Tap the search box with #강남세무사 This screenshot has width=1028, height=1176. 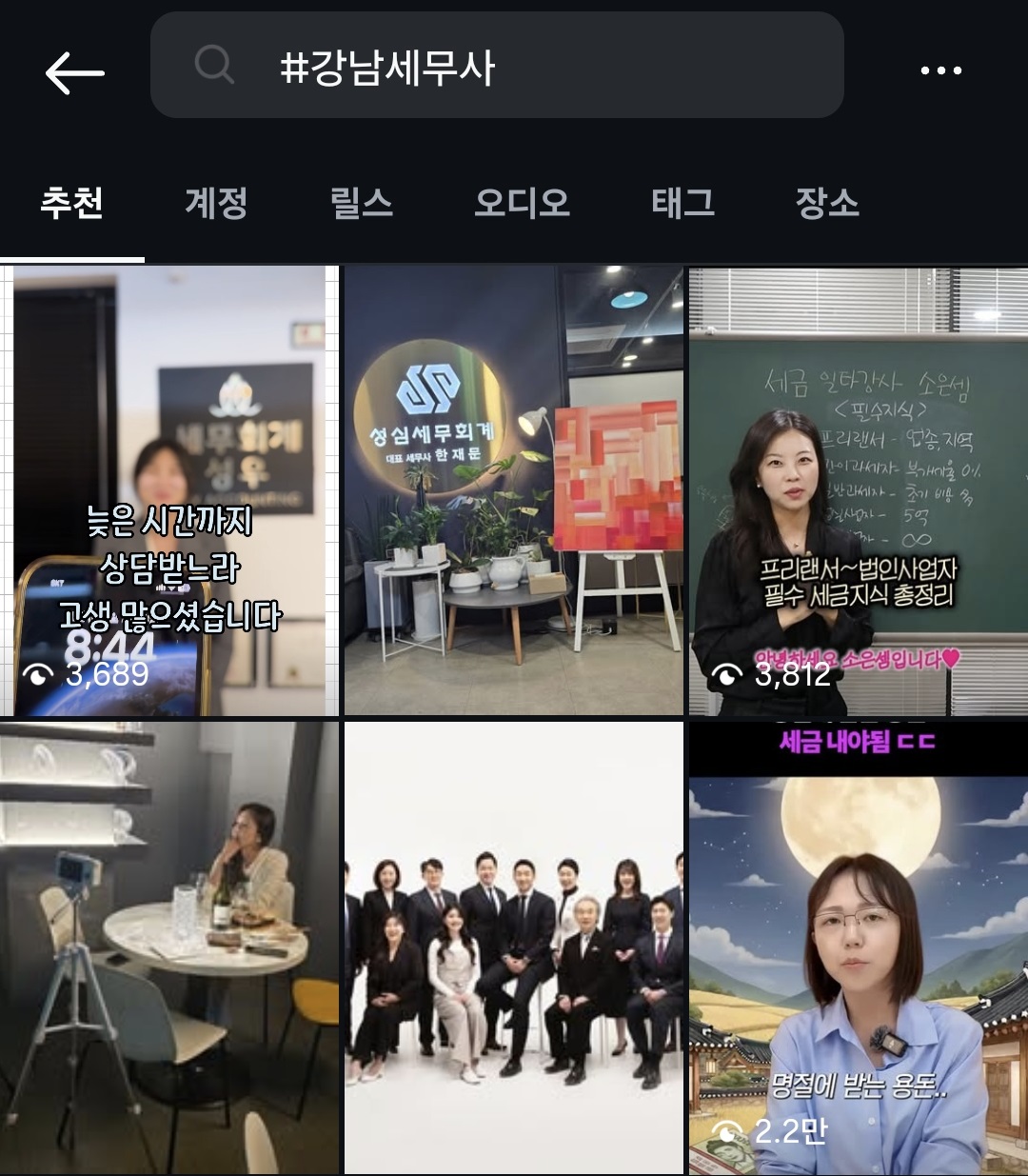496,67
